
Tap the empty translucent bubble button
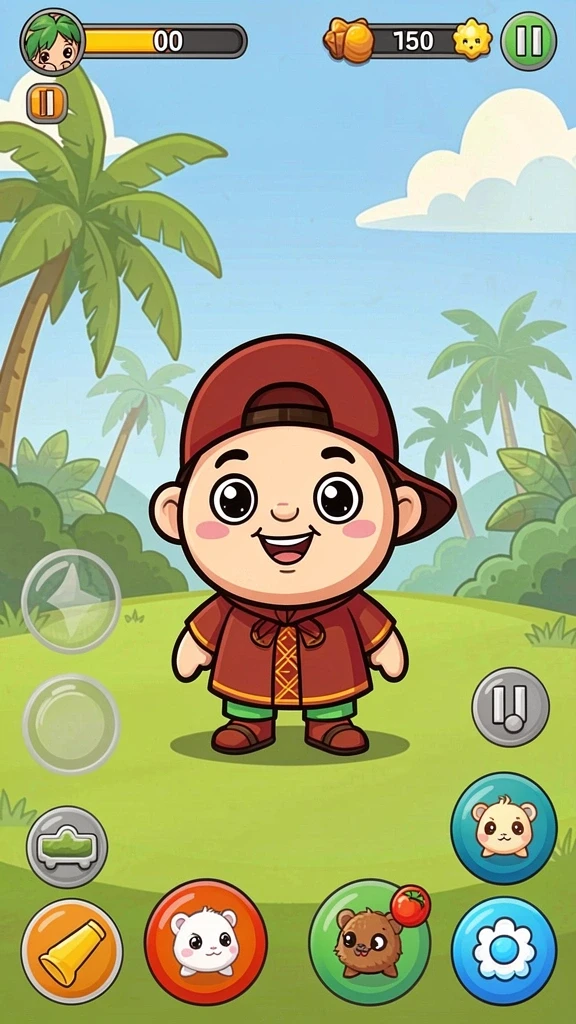pos(71,724)
